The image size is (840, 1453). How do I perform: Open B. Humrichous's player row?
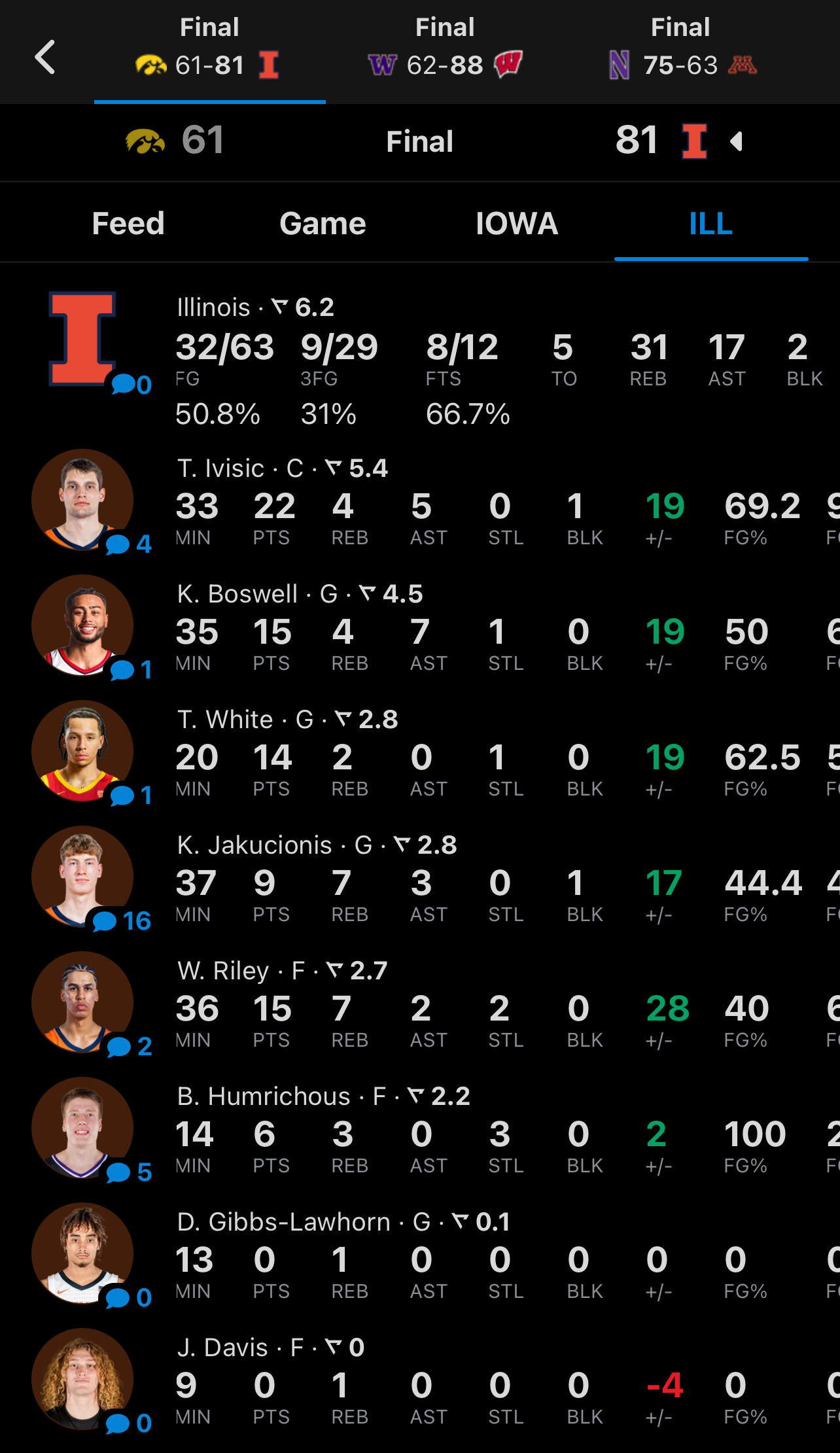click(x=420, y=1129)
